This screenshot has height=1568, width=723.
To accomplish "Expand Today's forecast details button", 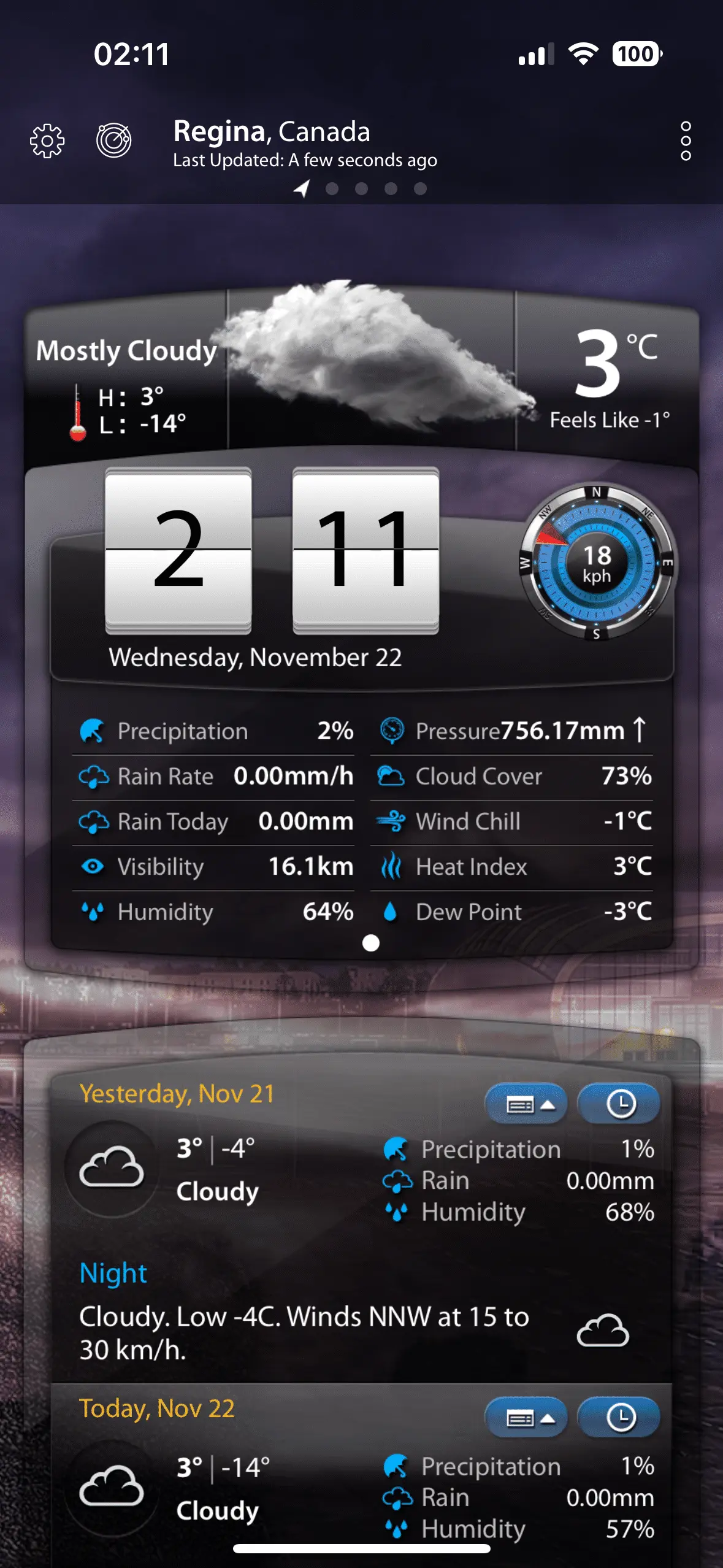I will coord(526,1418).
